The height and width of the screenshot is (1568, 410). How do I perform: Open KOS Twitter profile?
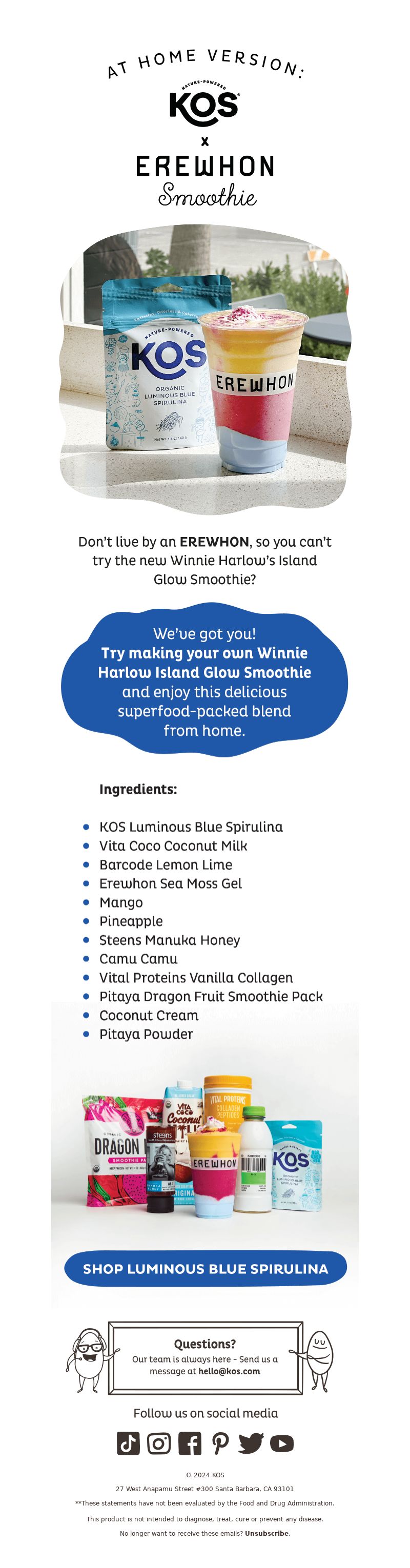click(x=251, y=1443)
